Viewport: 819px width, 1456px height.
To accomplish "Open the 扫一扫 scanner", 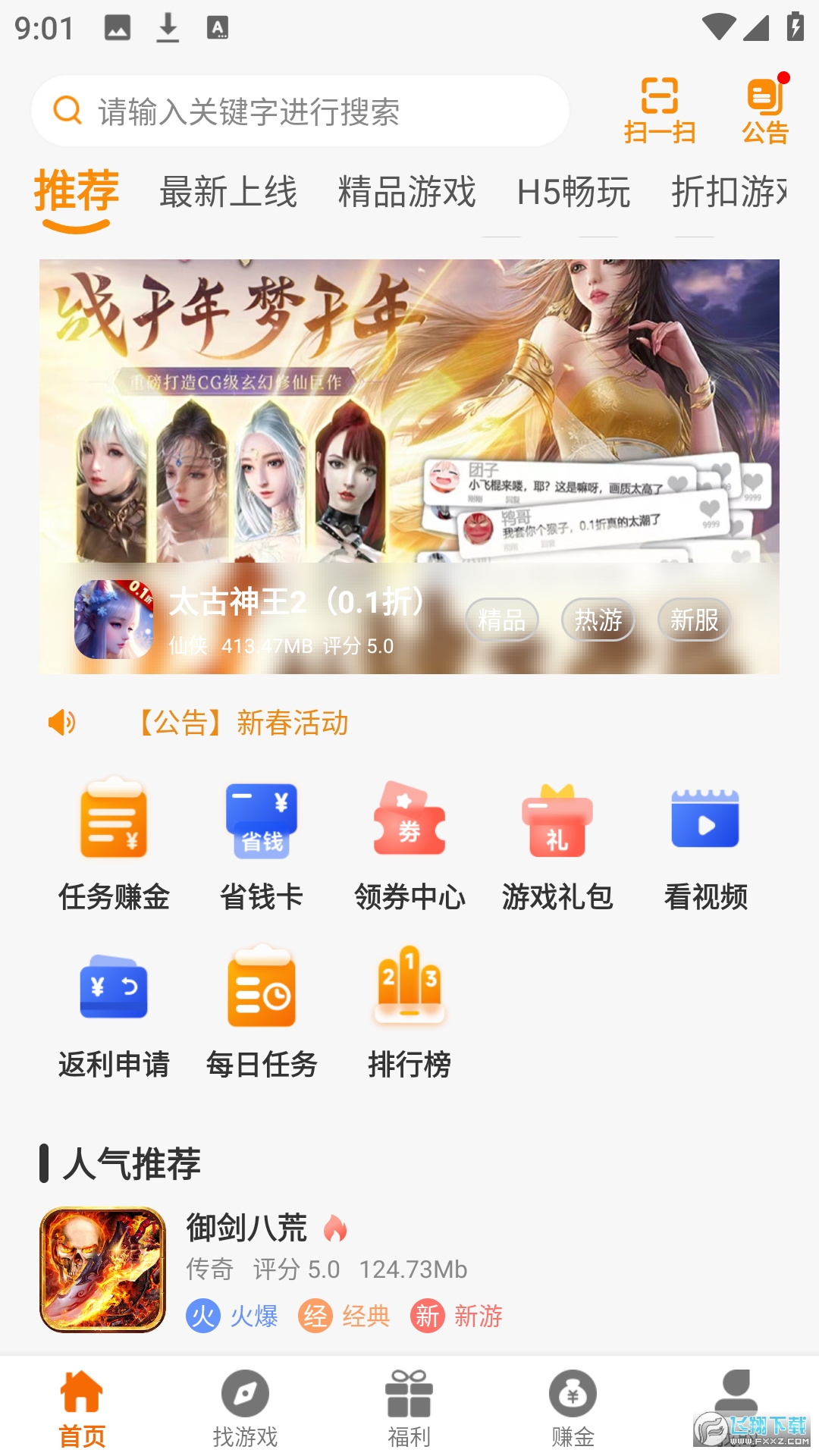I will coord(659,111).
